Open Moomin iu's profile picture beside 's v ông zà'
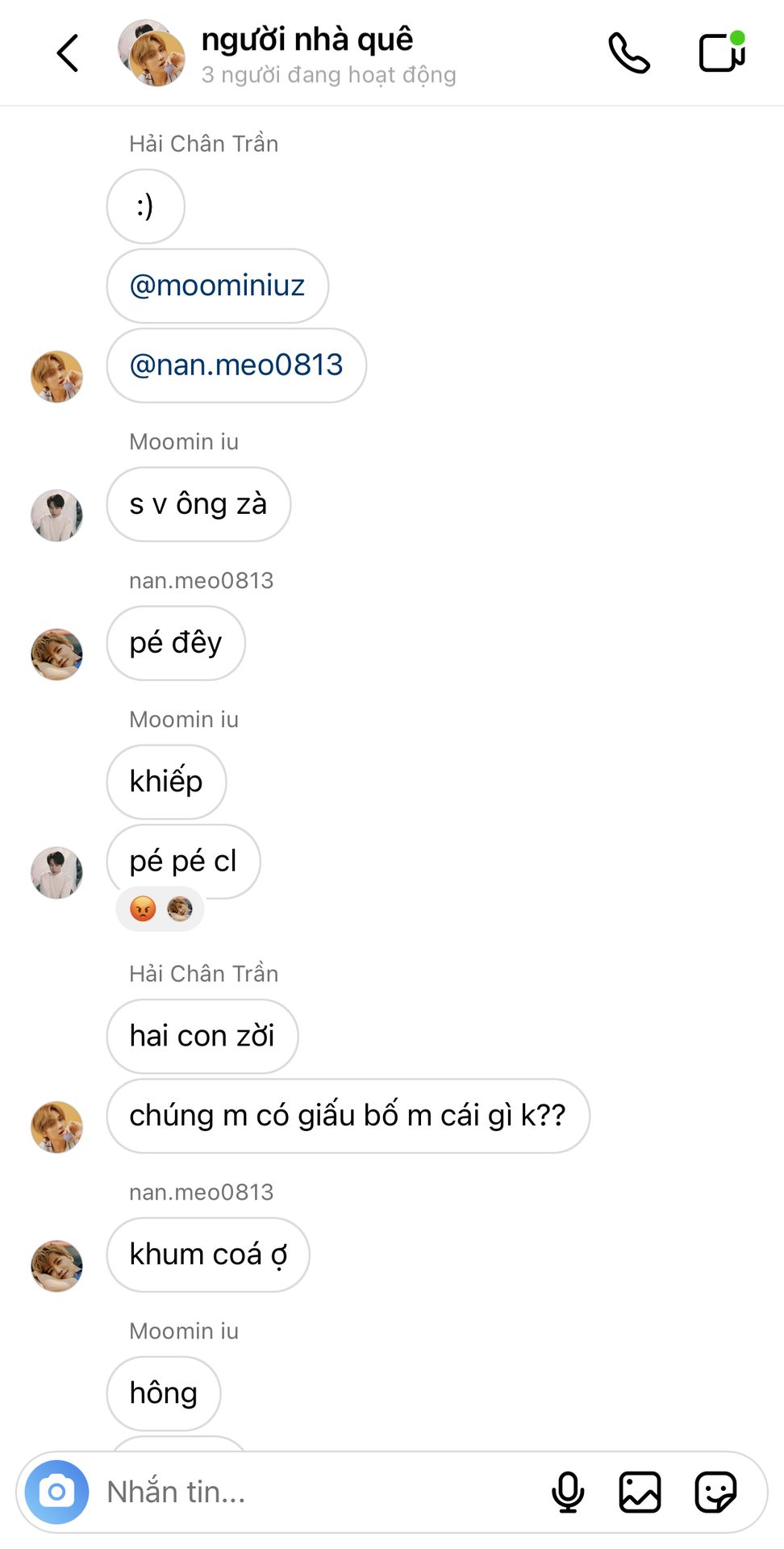Viewport: 784px width, 1549px height. 56,515
